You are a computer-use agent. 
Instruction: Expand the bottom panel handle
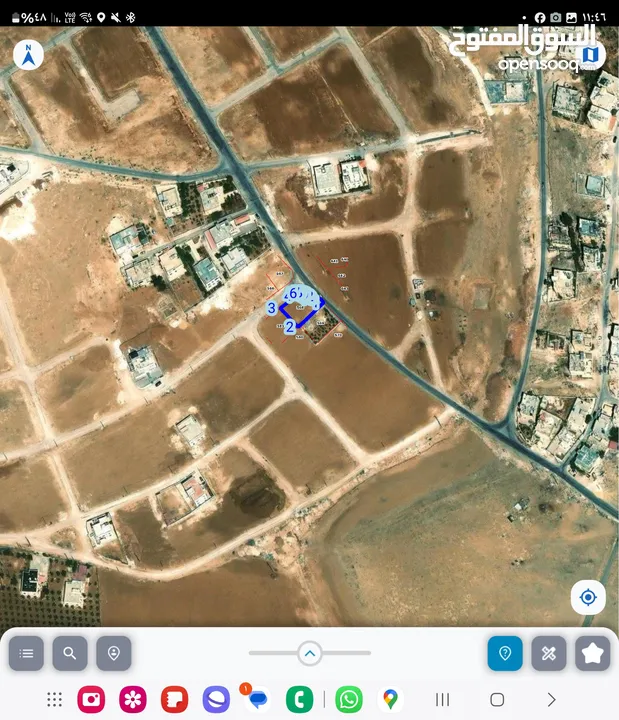click(310, 653)
